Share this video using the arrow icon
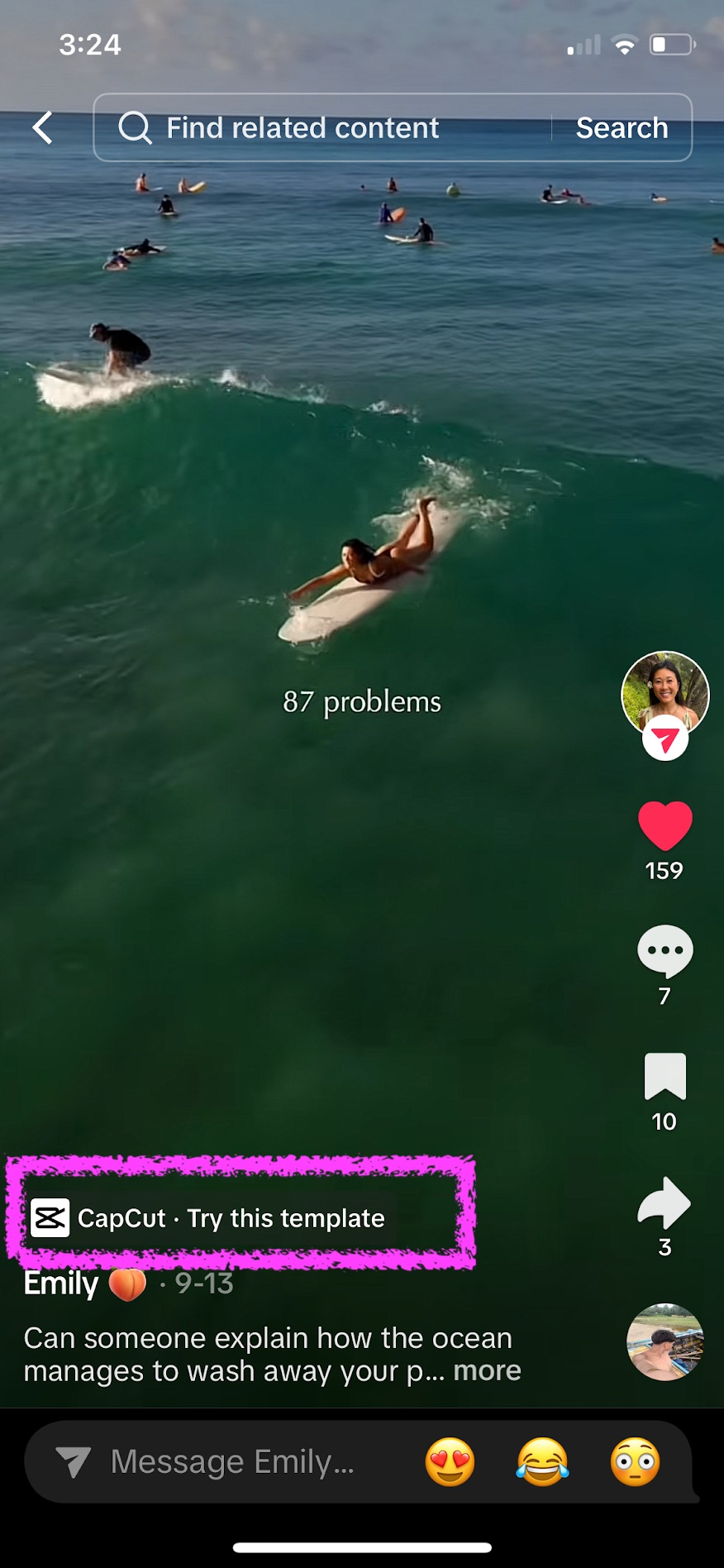The height and width of the screenshot is (1568, 724). point(664,1203)
